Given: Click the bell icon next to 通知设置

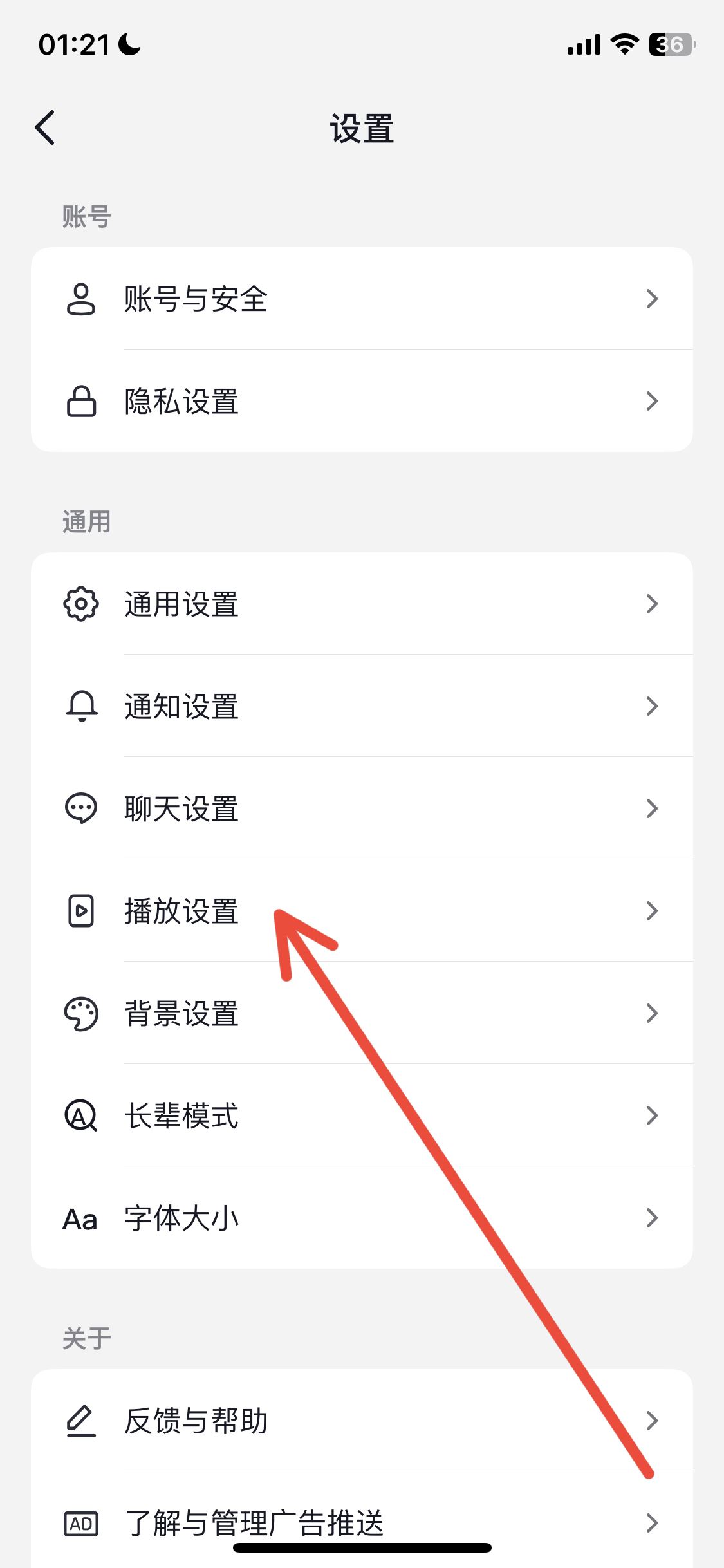Looking at the screenshot, I should coord(80,706).
